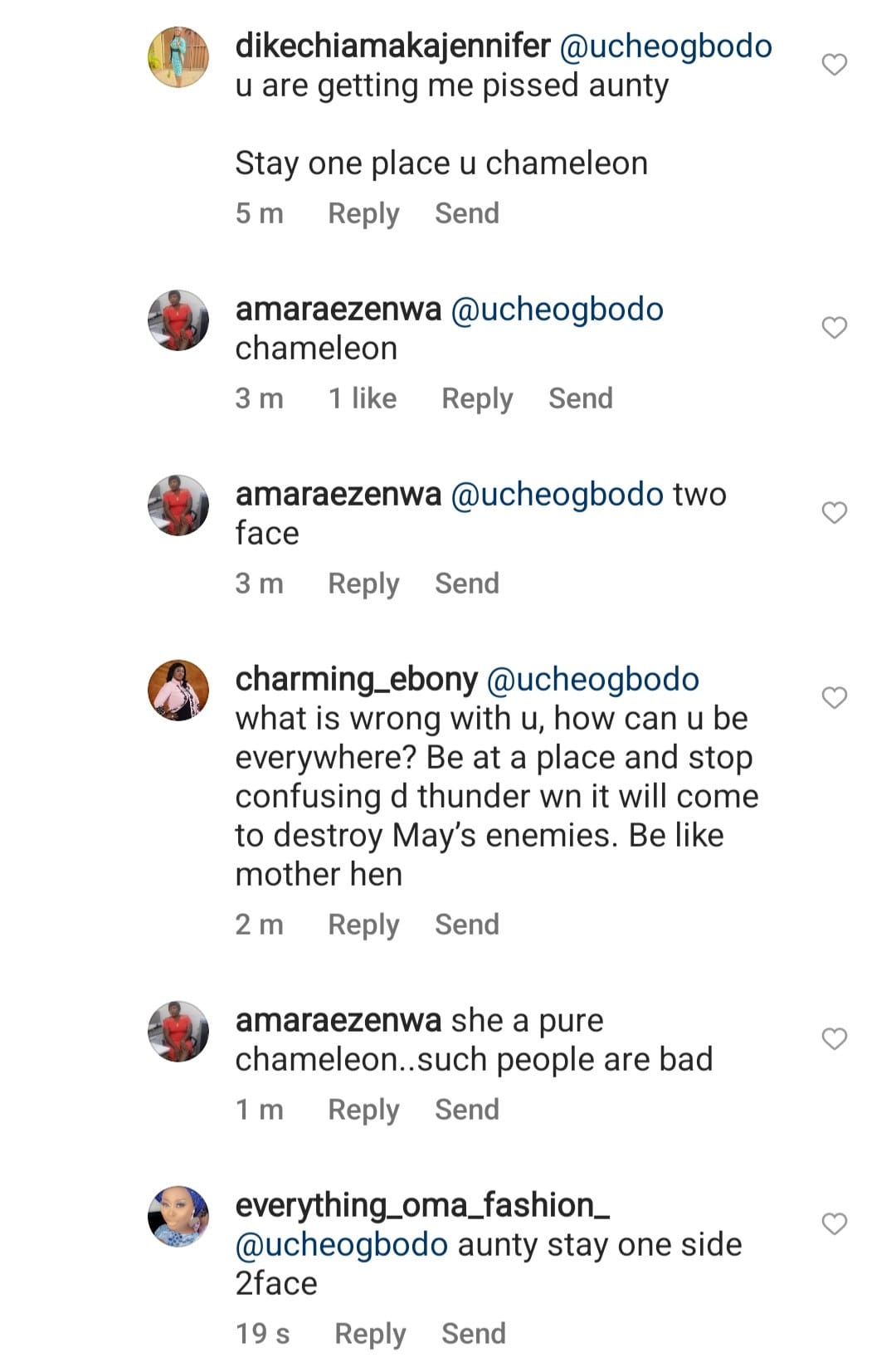Open @ucheogbodo mention in dikechiamakajennifer's comment

tap(665, 46)
